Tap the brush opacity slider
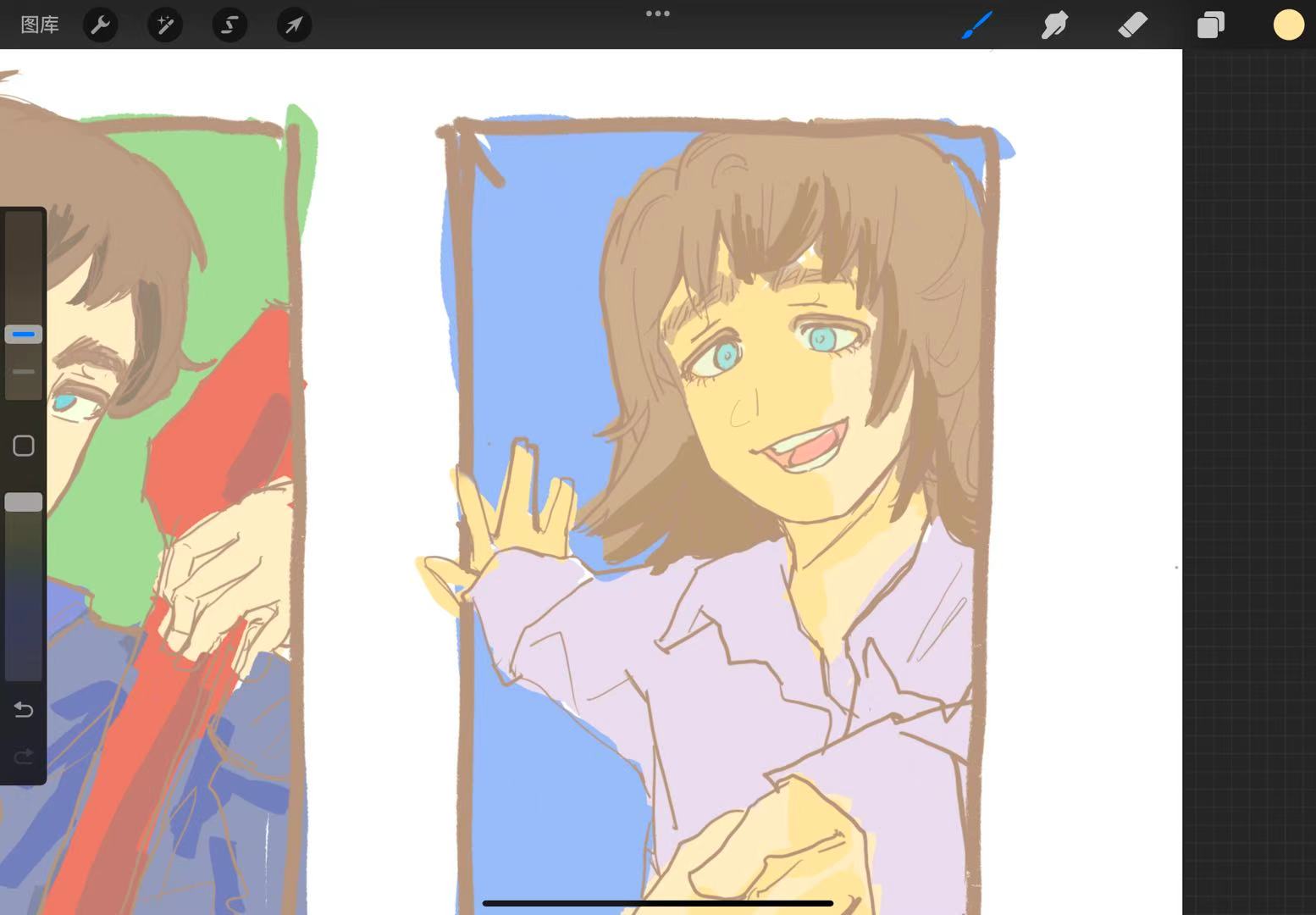Viewport: 1316px width, 915px height. pos(24,502)
